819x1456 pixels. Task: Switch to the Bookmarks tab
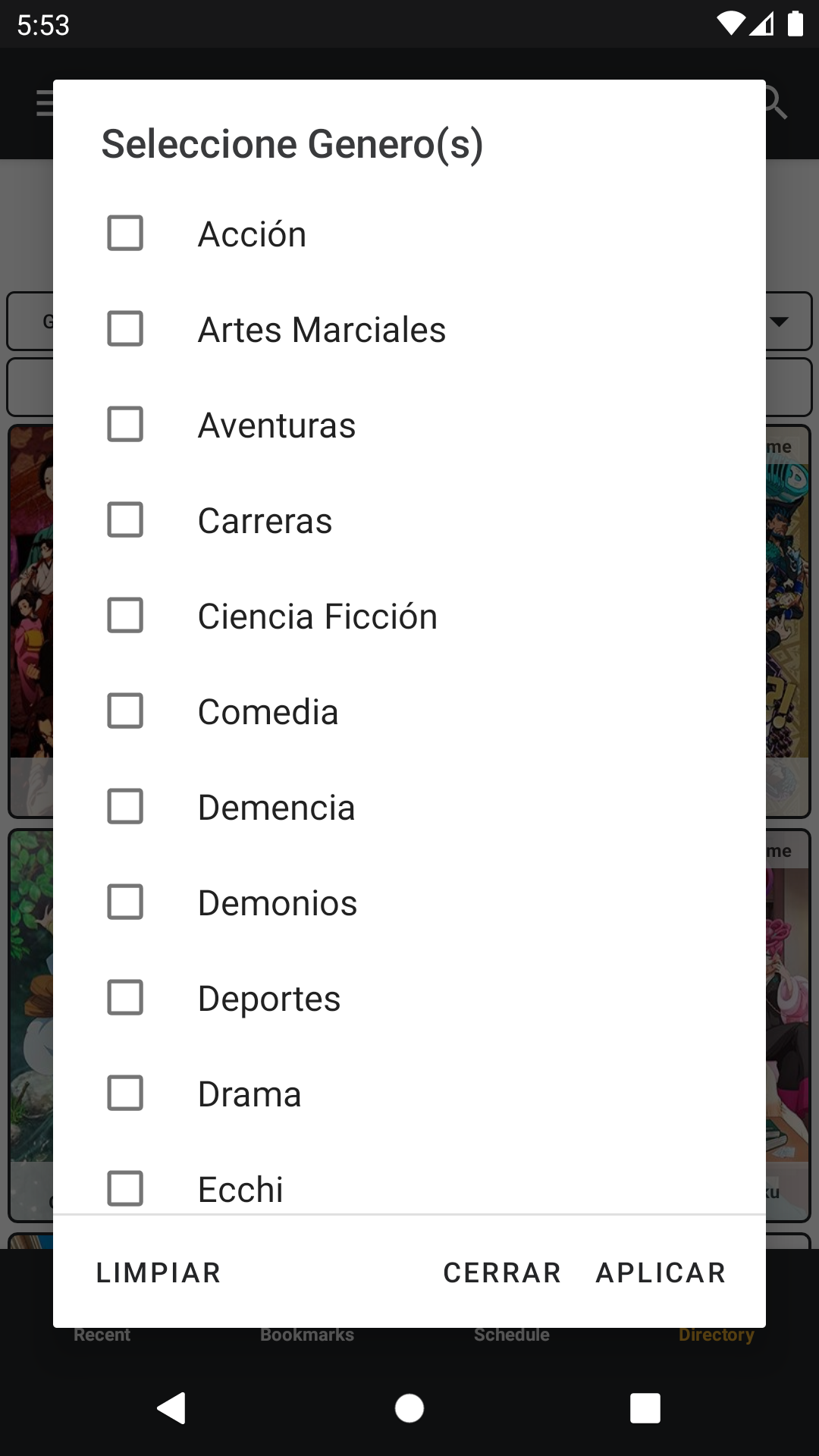[306, 1335]
